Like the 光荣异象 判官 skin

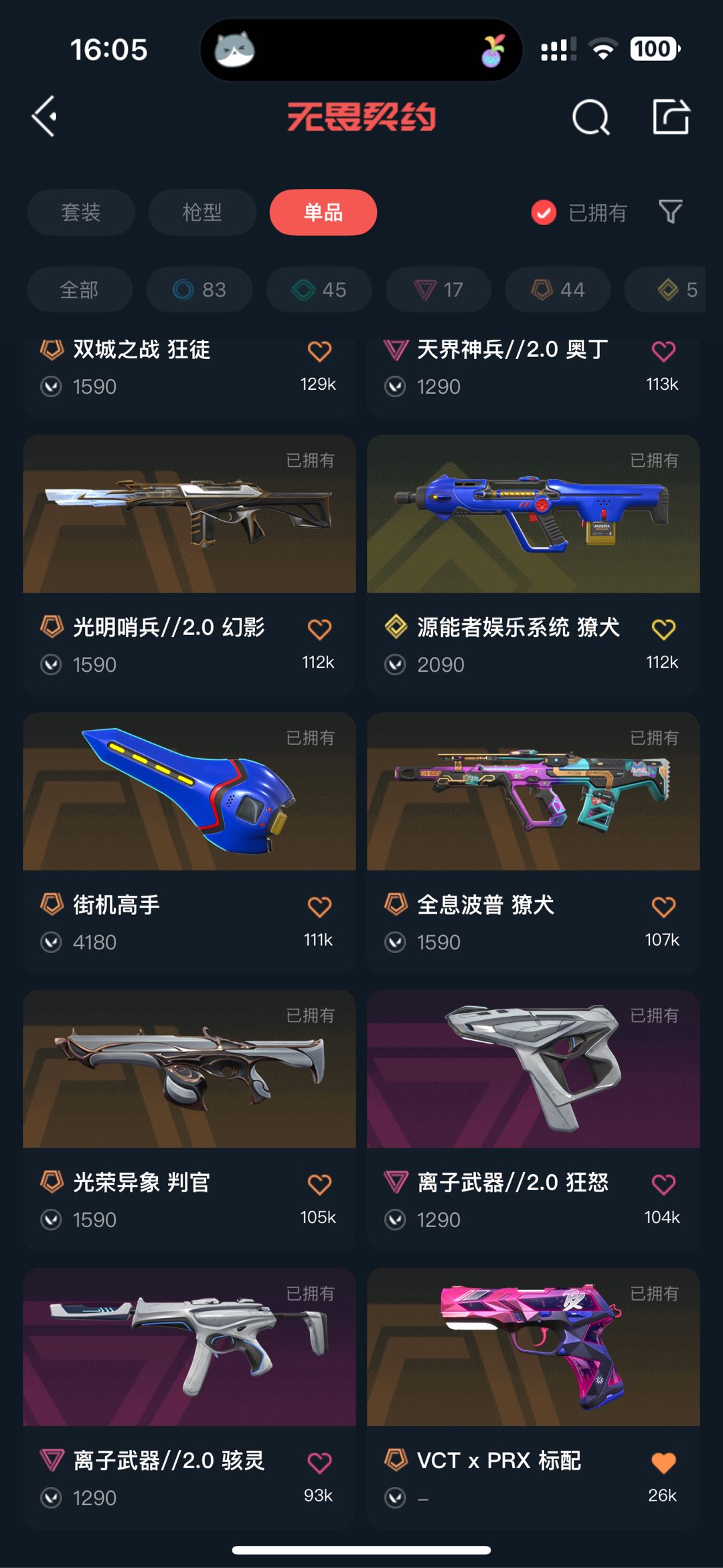[319, 1184]
